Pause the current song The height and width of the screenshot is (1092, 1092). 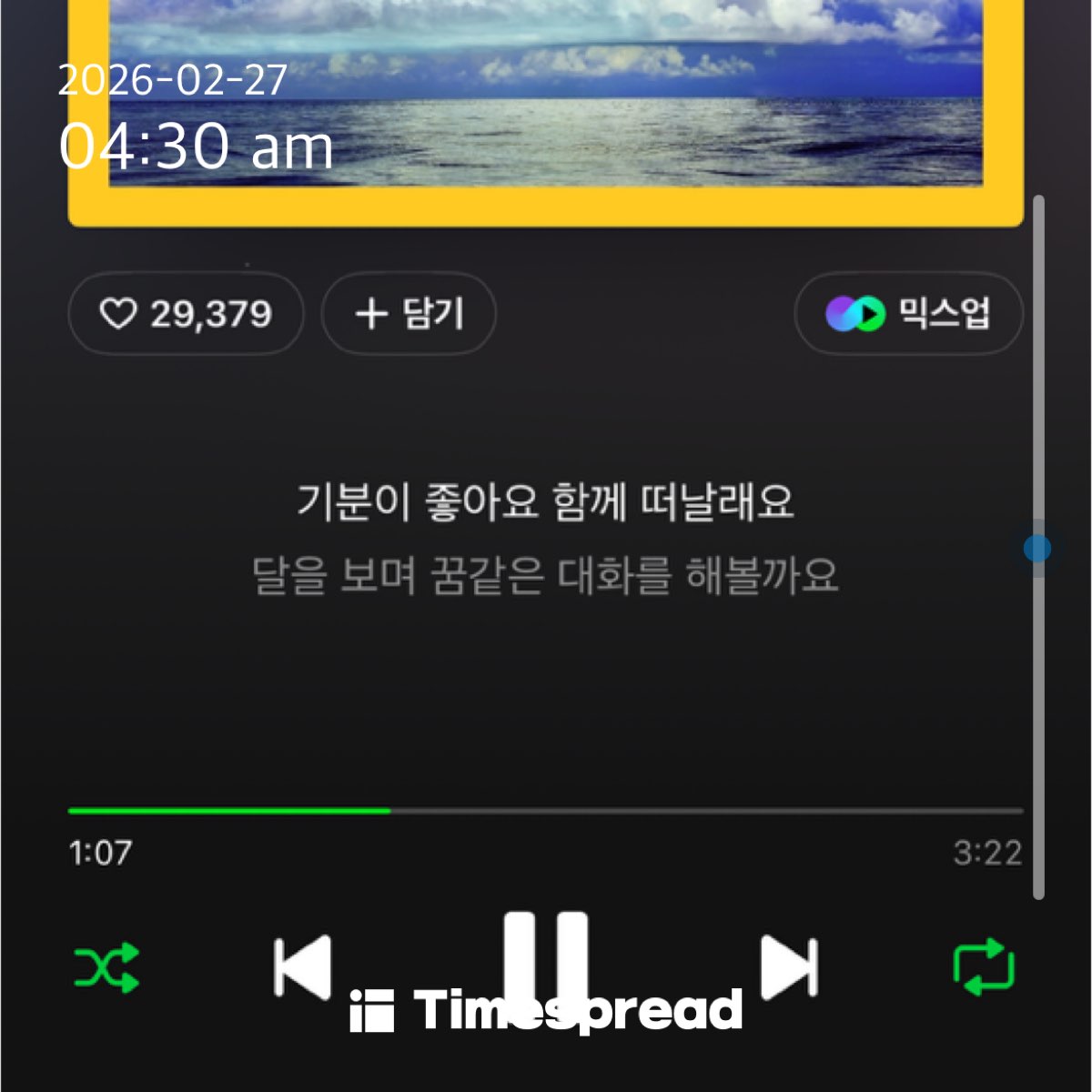[x=546, y=955]
